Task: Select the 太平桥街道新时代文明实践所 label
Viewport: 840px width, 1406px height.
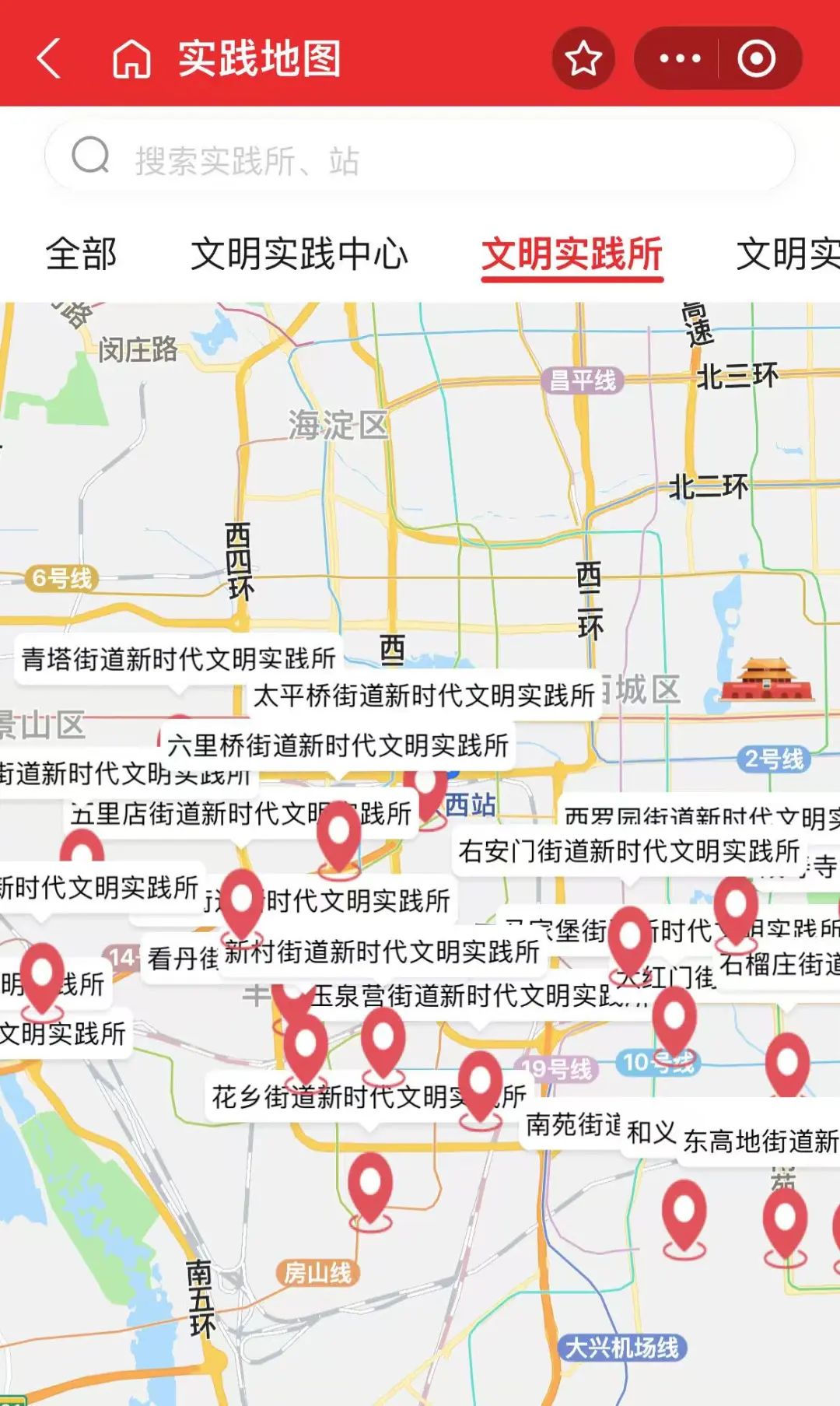Action: pos(424,695)
